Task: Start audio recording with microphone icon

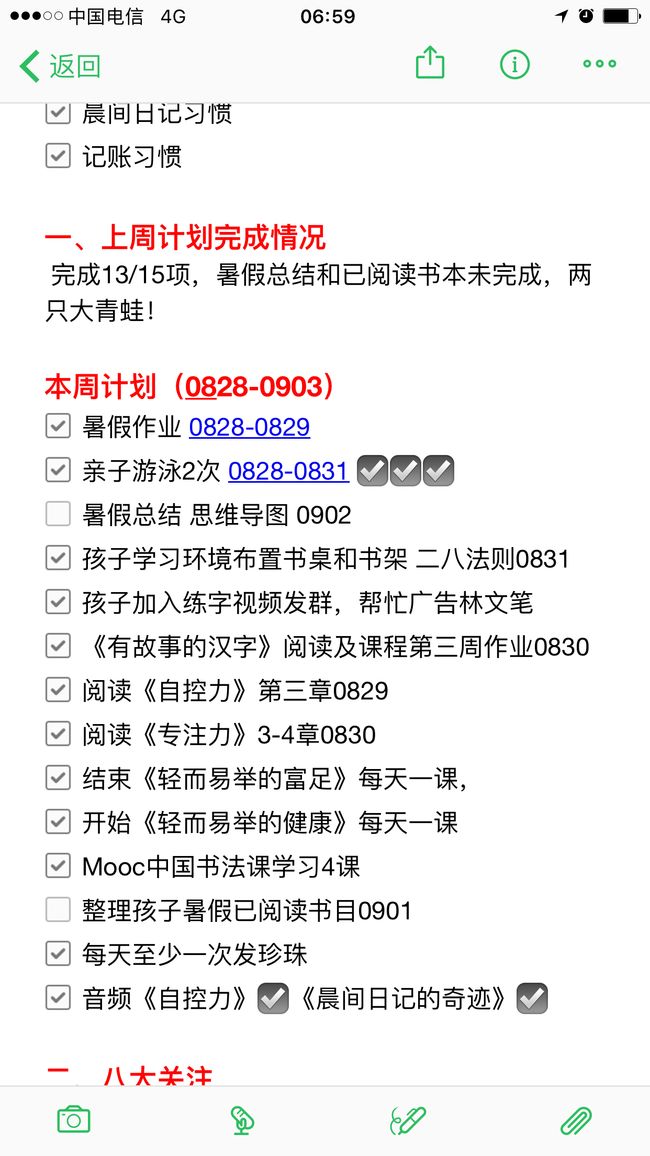Action: tap(242, 1120)
